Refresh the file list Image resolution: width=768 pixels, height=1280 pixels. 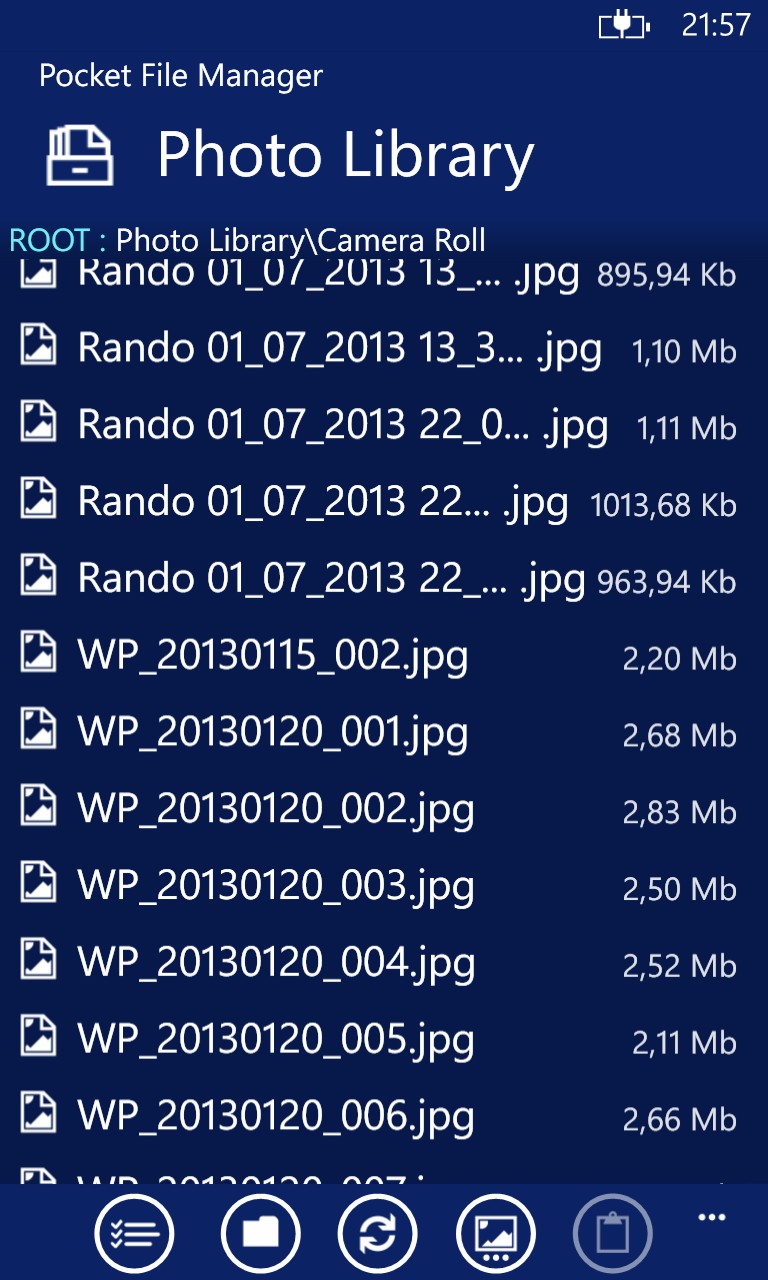378,1233
